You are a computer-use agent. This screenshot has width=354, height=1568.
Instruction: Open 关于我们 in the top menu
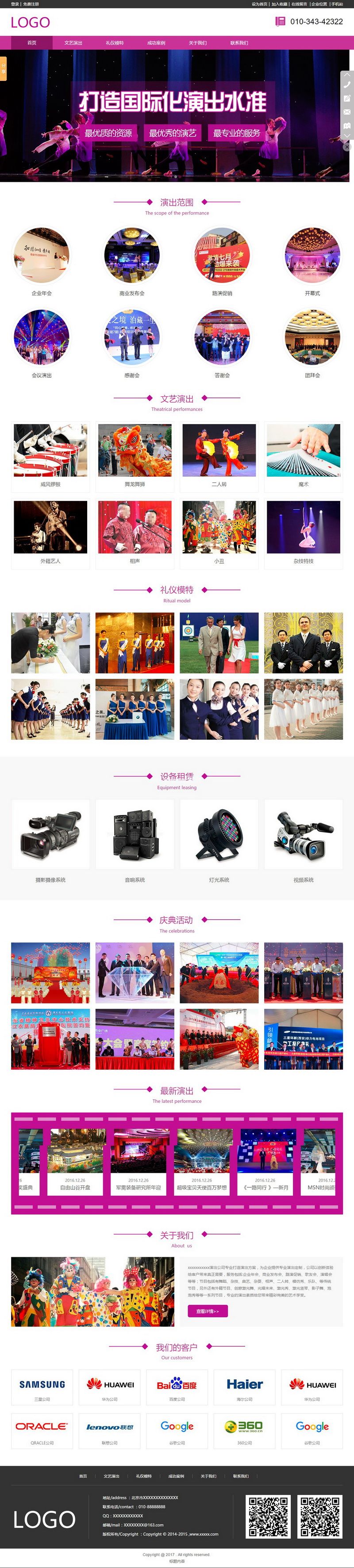(197, 42)
